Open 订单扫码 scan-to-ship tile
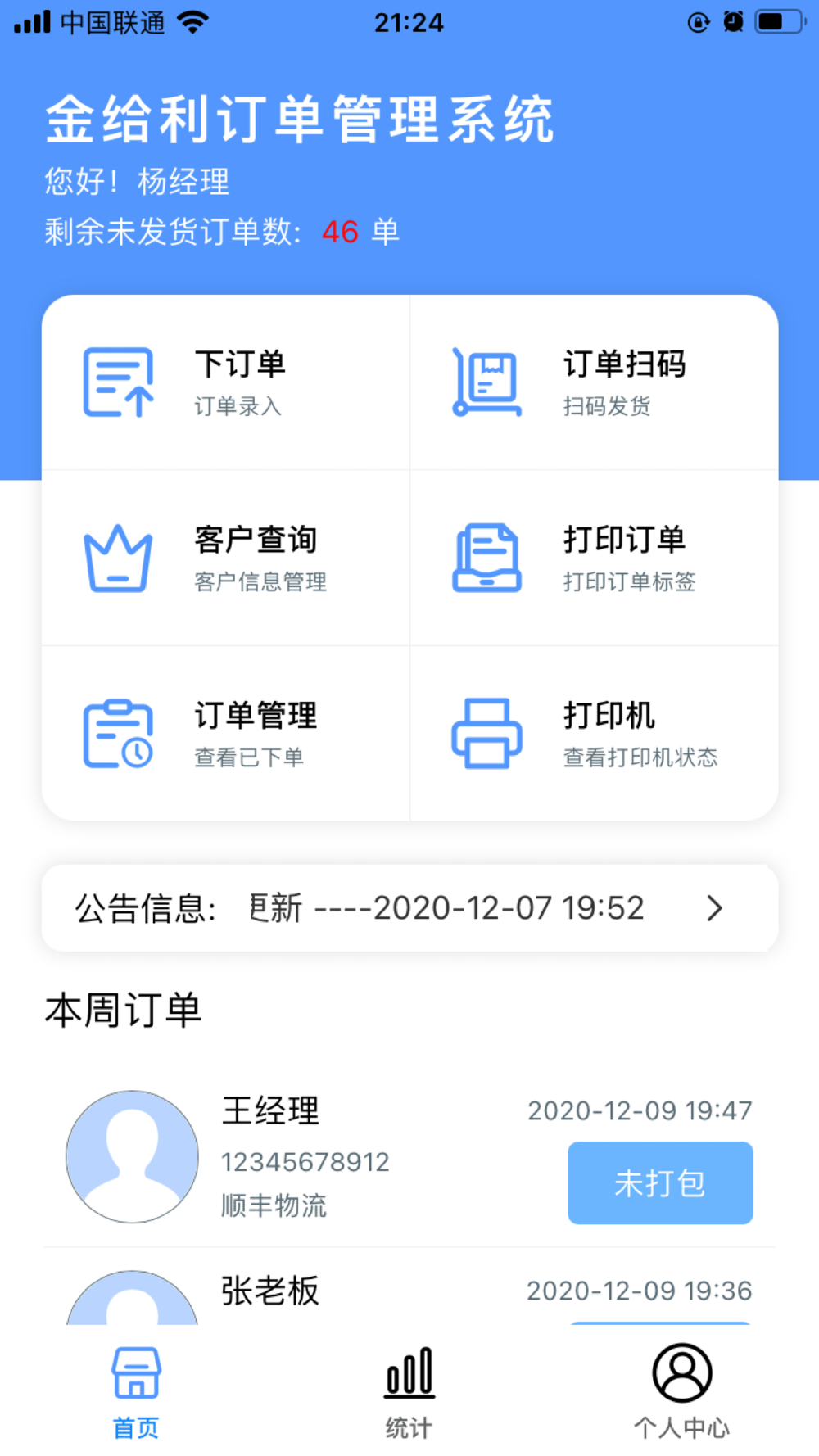Viewport: 819px width, 1456px height. (x=594, y=382)
